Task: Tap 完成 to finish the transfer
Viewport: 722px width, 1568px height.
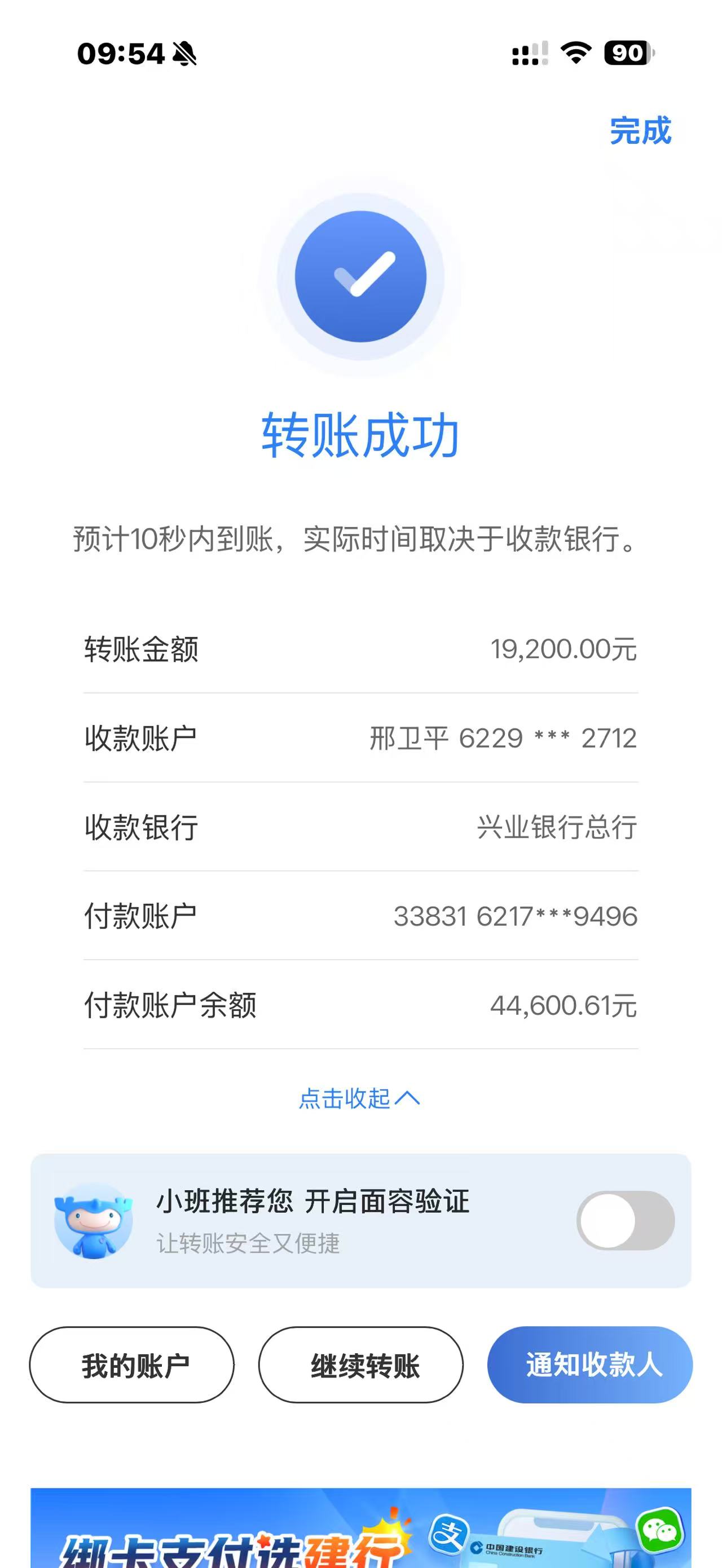Action: pyautogui.click(x=640, y=131)
